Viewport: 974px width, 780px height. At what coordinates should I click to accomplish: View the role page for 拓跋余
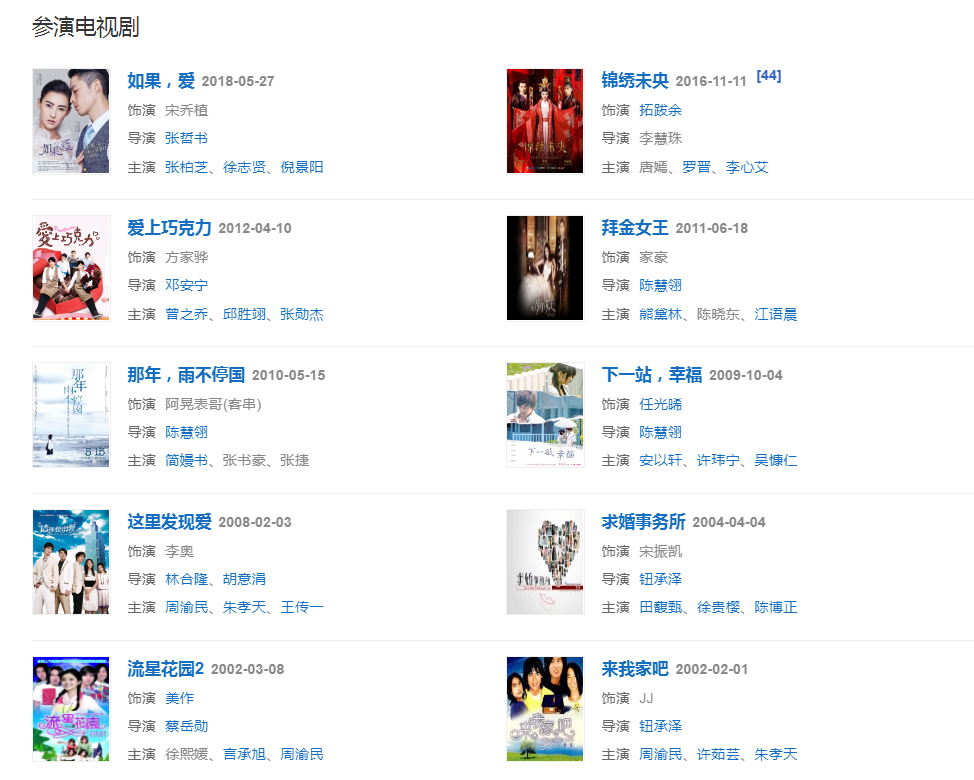pos(660,110)
